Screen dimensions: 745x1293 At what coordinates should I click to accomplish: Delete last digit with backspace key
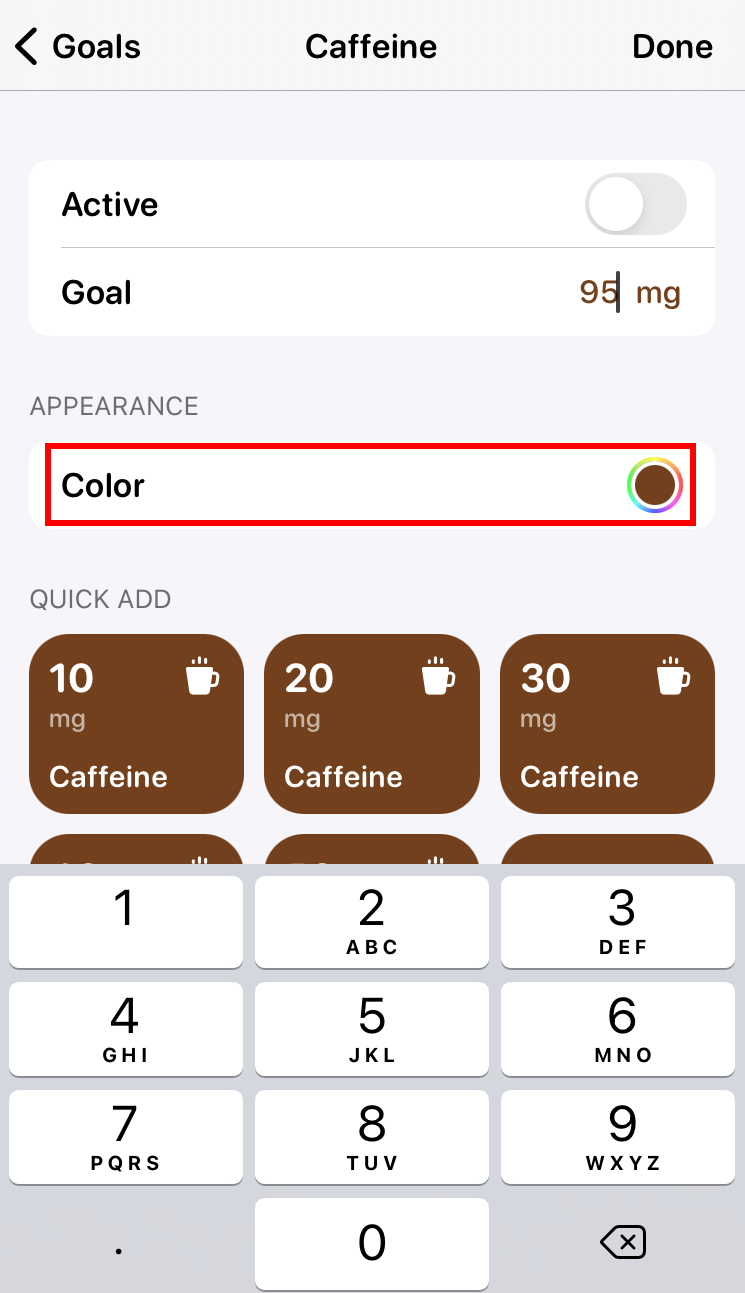click(621, 1243)
